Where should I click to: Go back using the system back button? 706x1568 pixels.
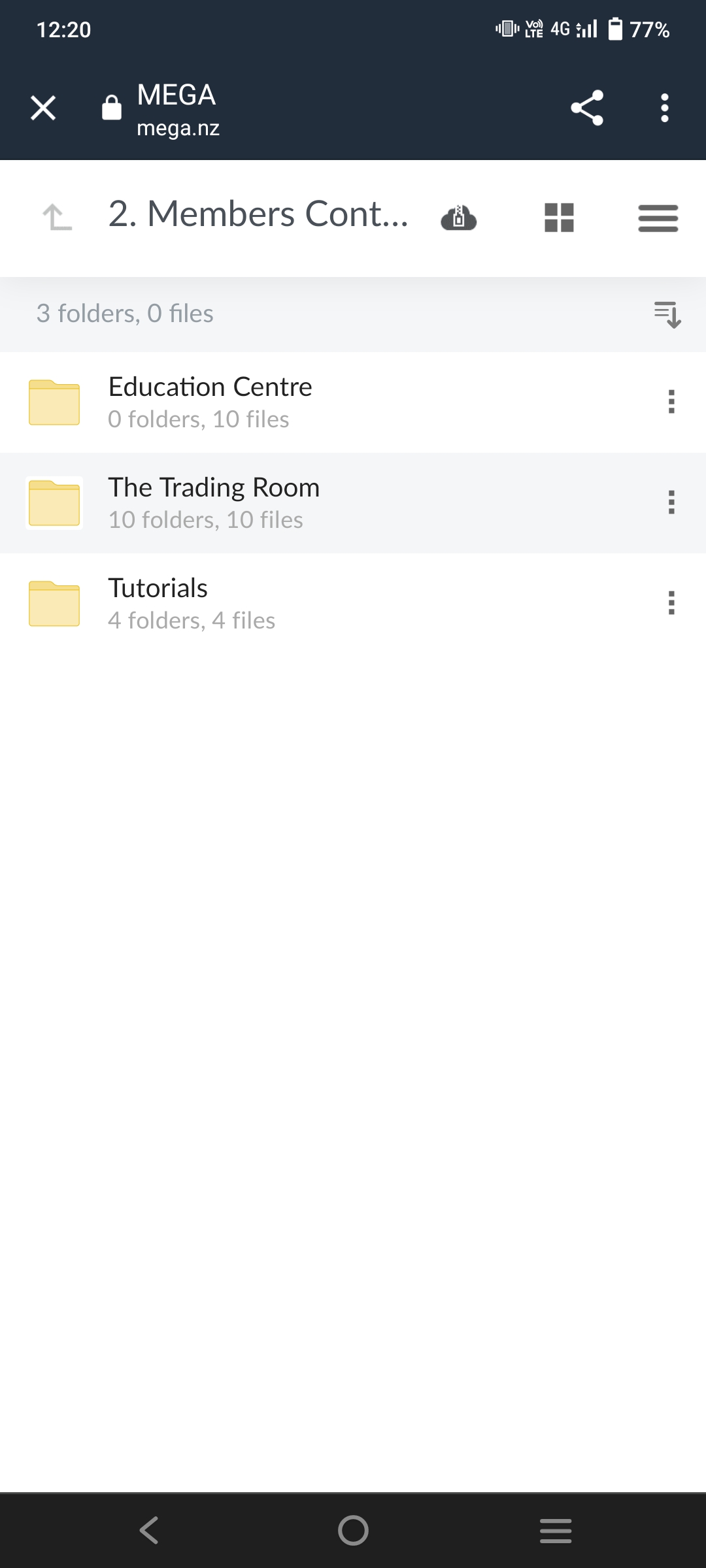[149, 1529]
